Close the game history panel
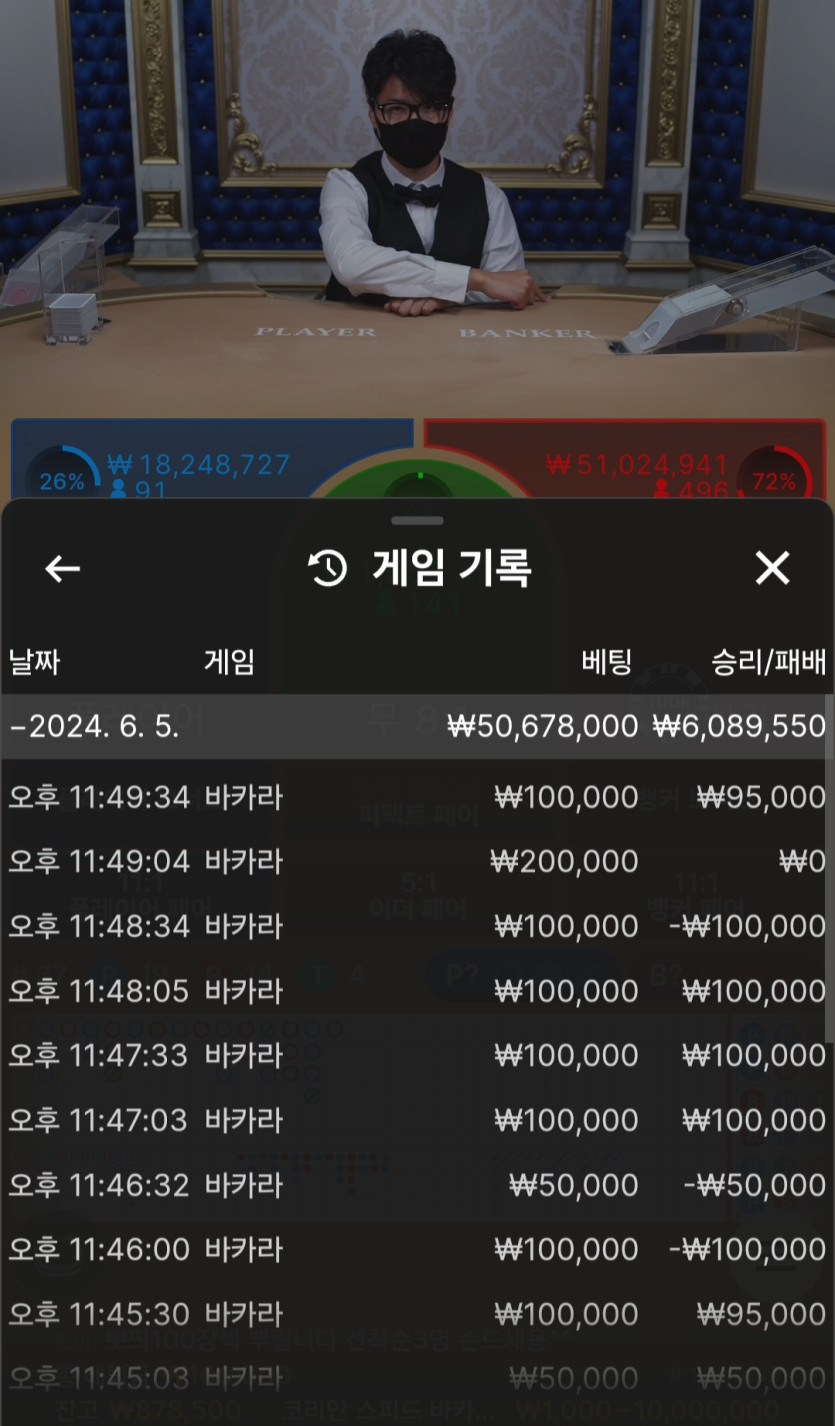This screenshot has height=1426, width=835. [x=772, y=568]
